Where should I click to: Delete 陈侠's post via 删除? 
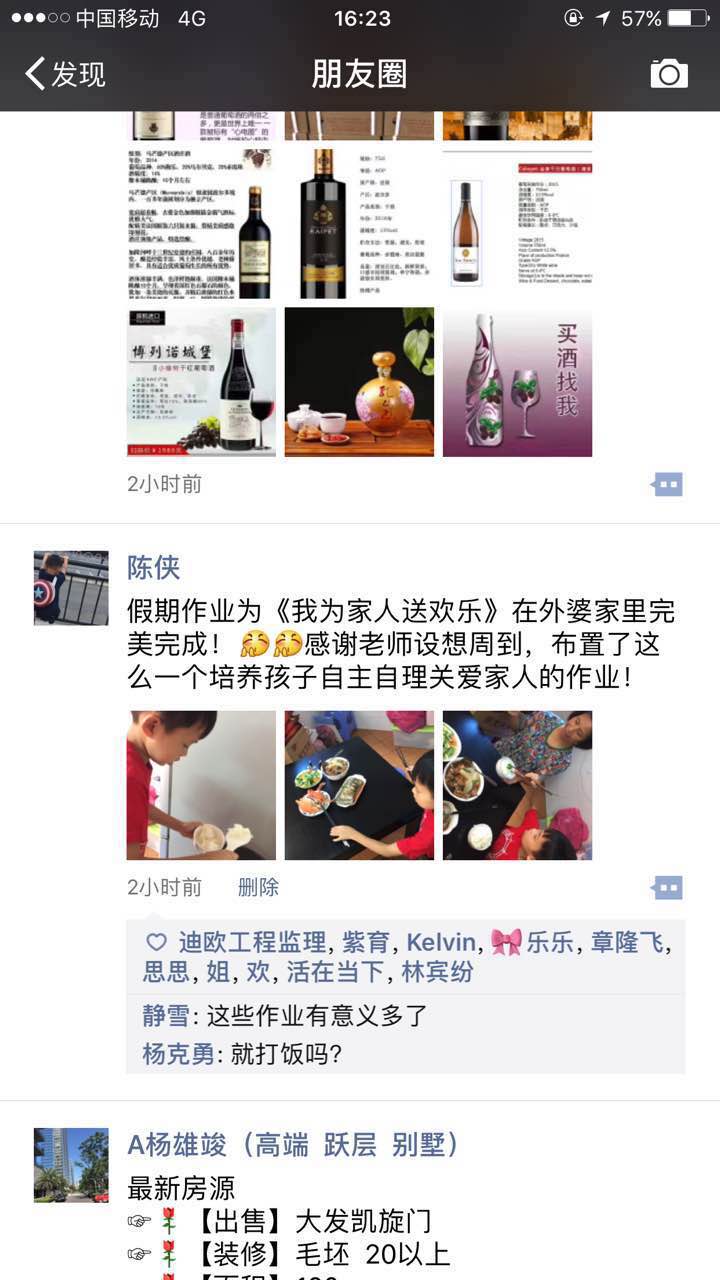(258, 887)
